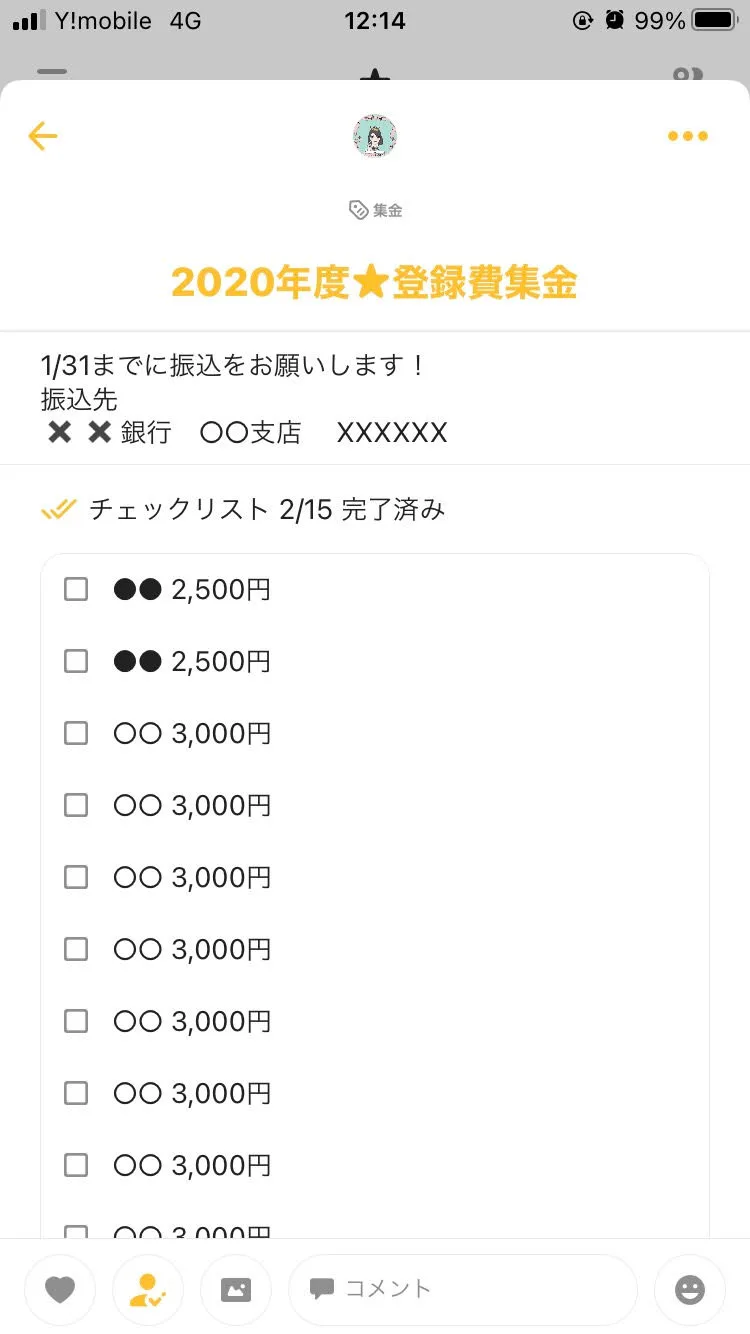Open the emoji smiley picker
The height and width of the screenshot is (1334, 750).
point(690,1290)
